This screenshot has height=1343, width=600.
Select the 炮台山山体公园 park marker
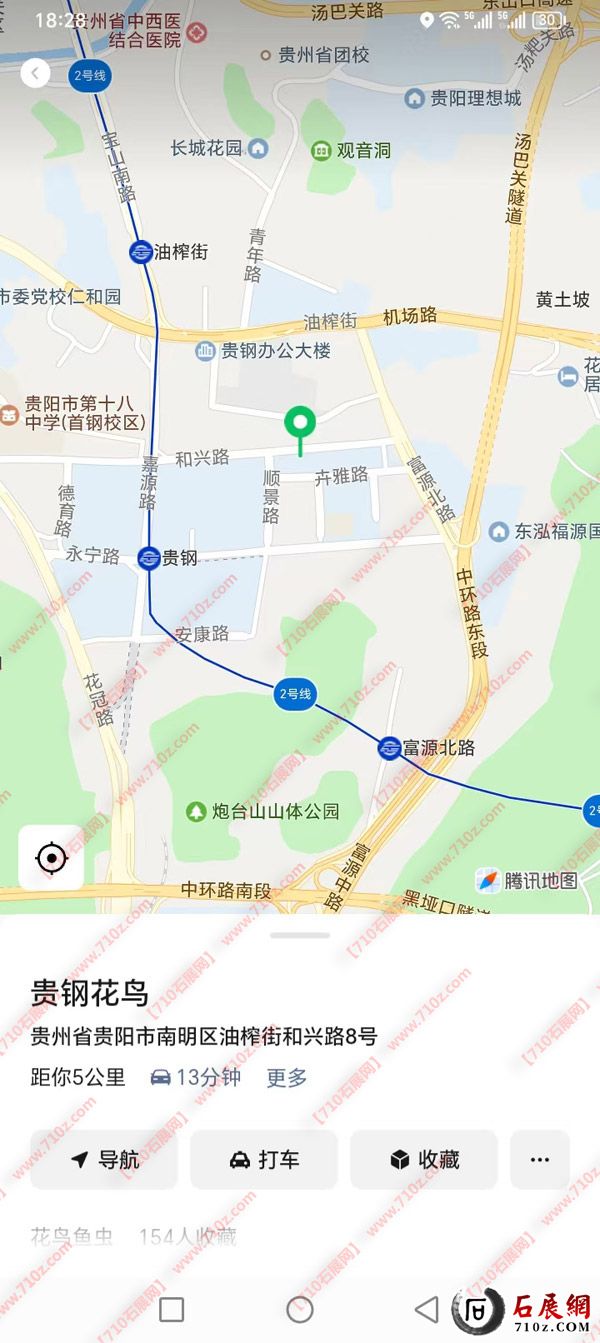tap(197, 811)
